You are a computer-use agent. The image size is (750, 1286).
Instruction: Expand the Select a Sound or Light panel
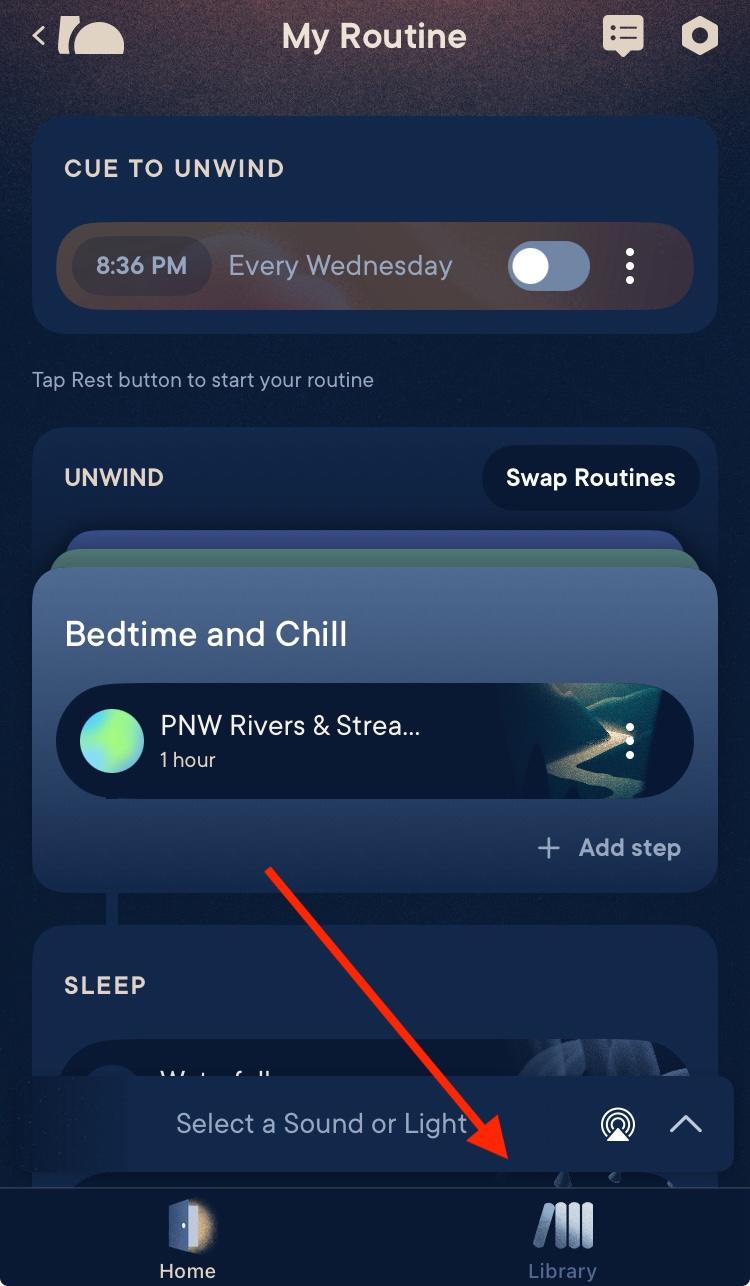(x=685, y=1124)
